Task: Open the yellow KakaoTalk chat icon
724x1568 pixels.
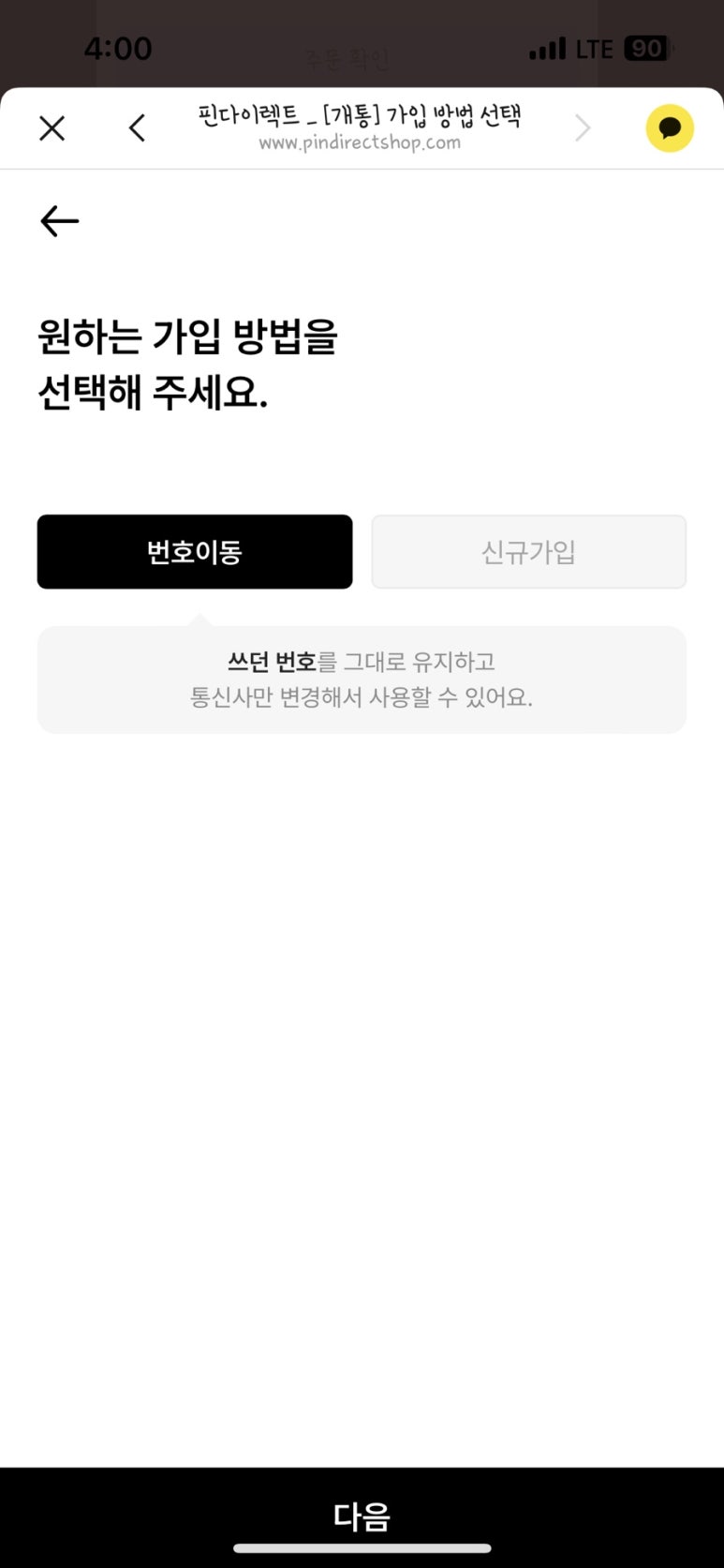Action: [x=670, y=128]
